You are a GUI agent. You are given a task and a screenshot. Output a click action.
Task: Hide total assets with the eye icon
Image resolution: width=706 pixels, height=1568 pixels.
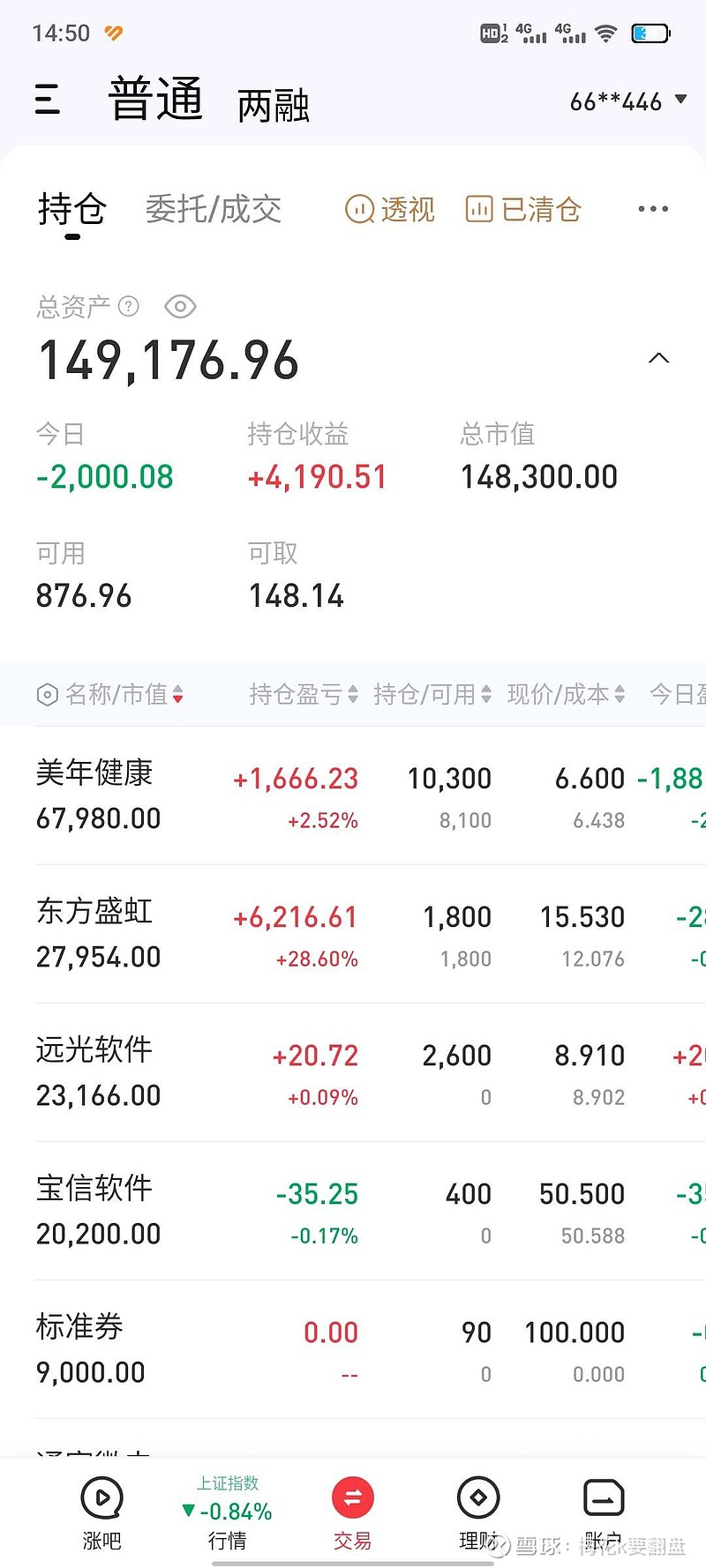pyautogui.click(x=180, y=307)
